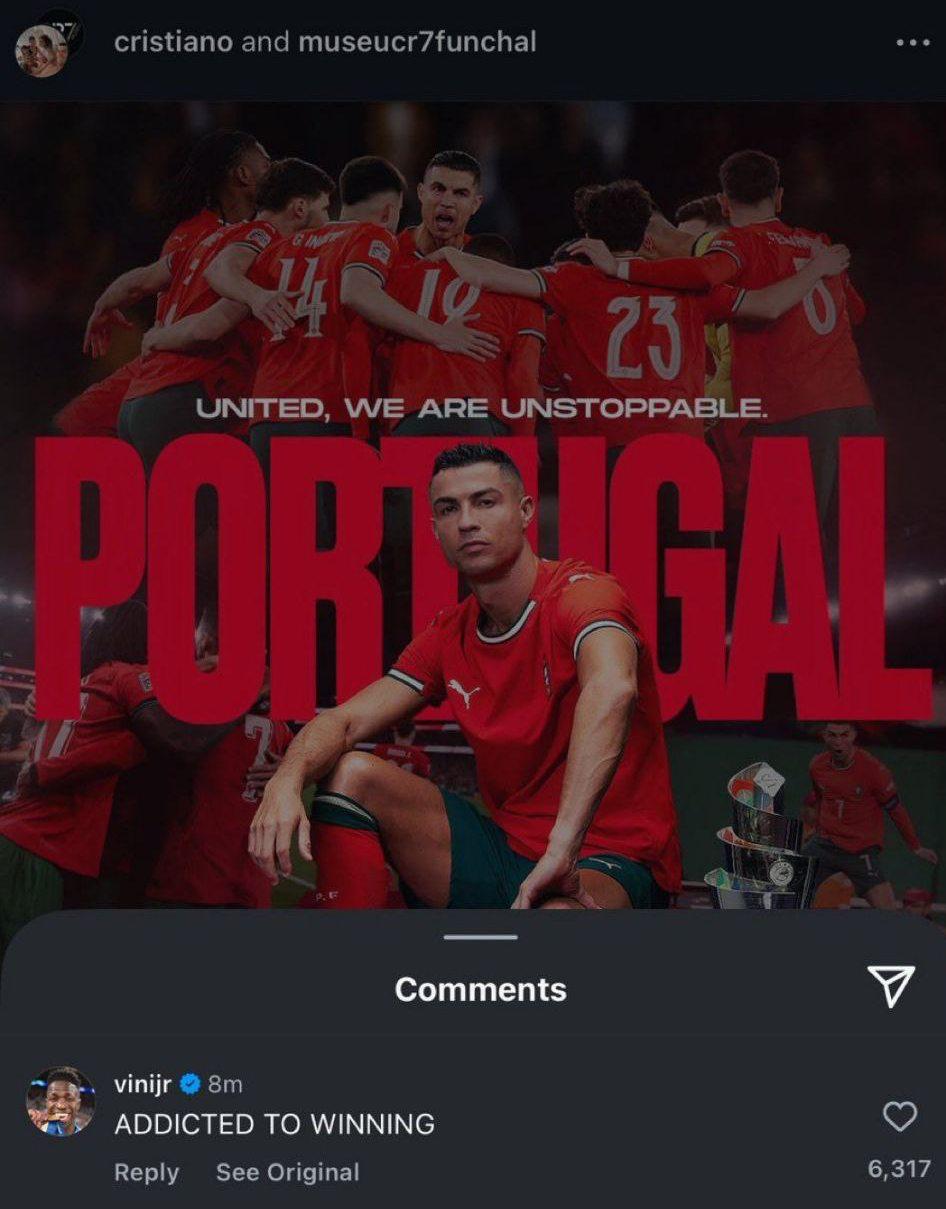Open the post authors' profile picture
Viewport: 946px width, 1209px height.
click(x=42, y=45)
